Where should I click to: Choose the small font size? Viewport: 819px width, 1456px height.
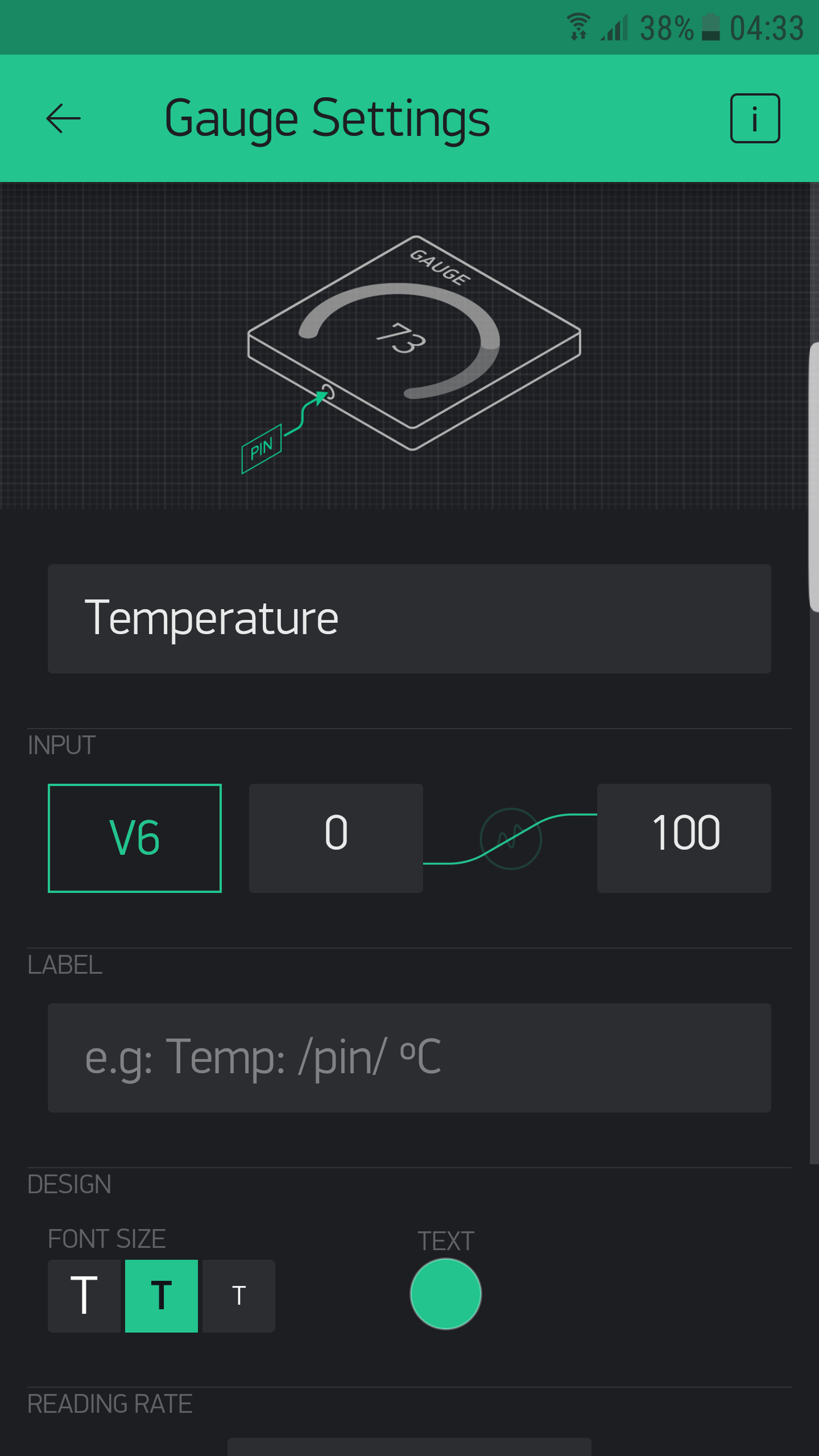(238, 1295)
